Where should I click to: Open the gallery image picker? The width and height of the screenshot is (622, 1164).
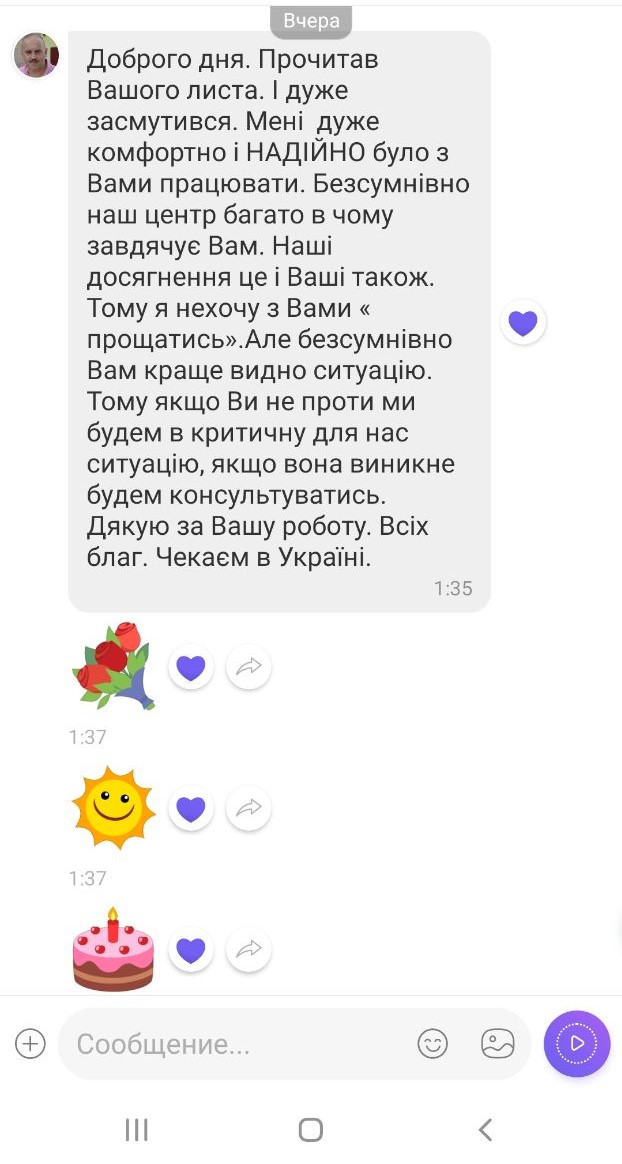(x=497, y=1044)
